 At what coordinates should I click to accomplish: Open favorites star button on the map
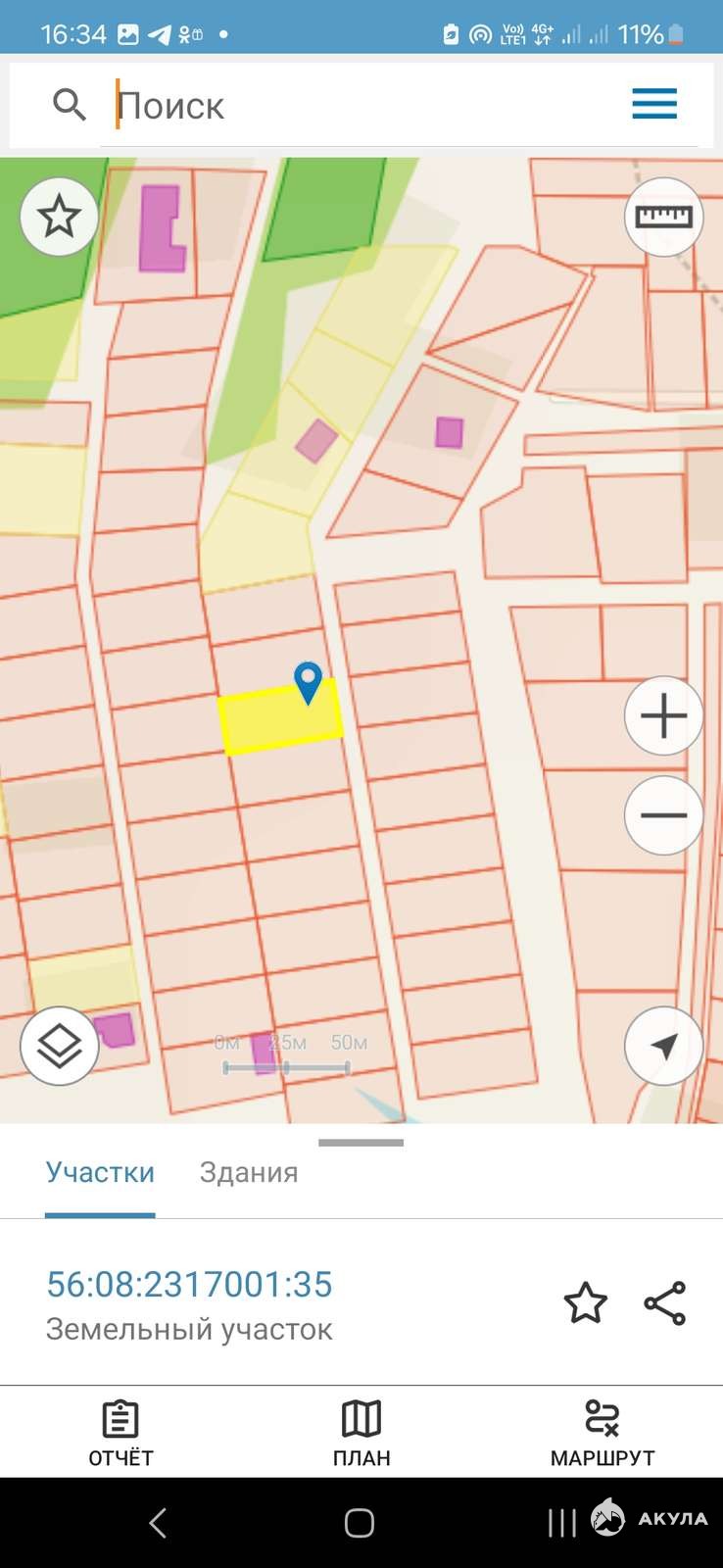[x=59, y=217]
